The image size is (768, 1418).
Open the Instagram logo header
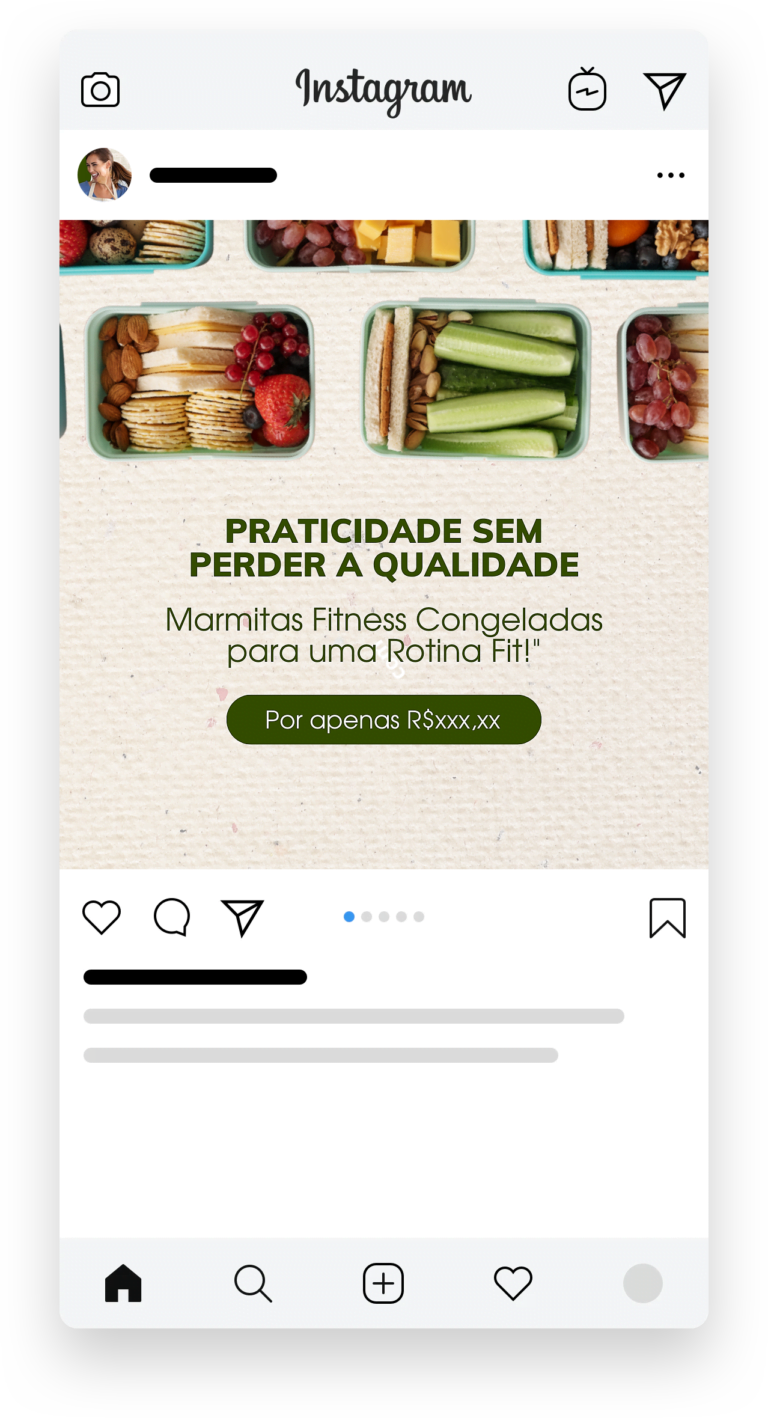coord(383,89)
